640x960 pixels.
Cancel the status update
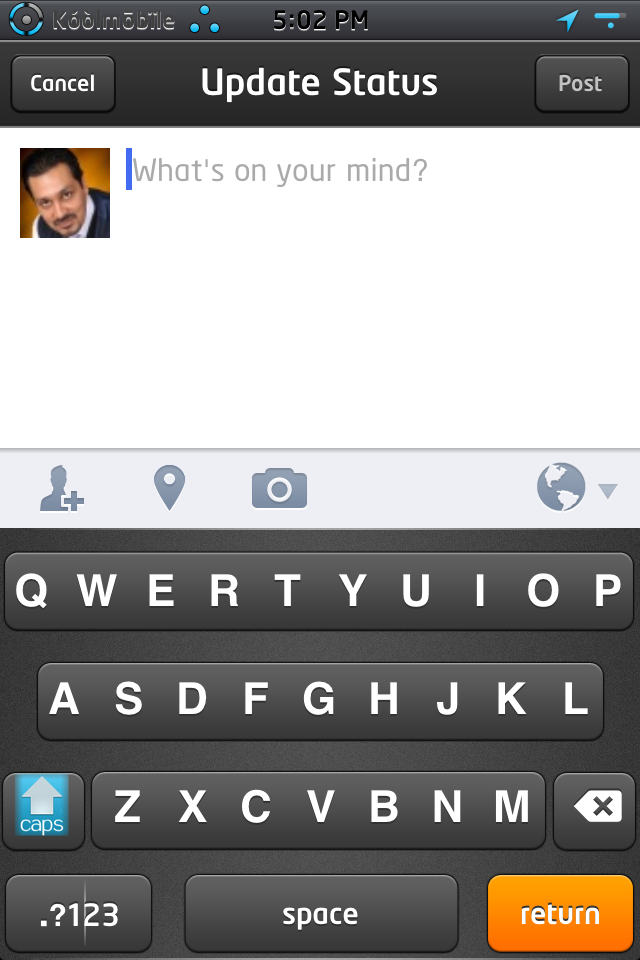[x=63, y=84]
